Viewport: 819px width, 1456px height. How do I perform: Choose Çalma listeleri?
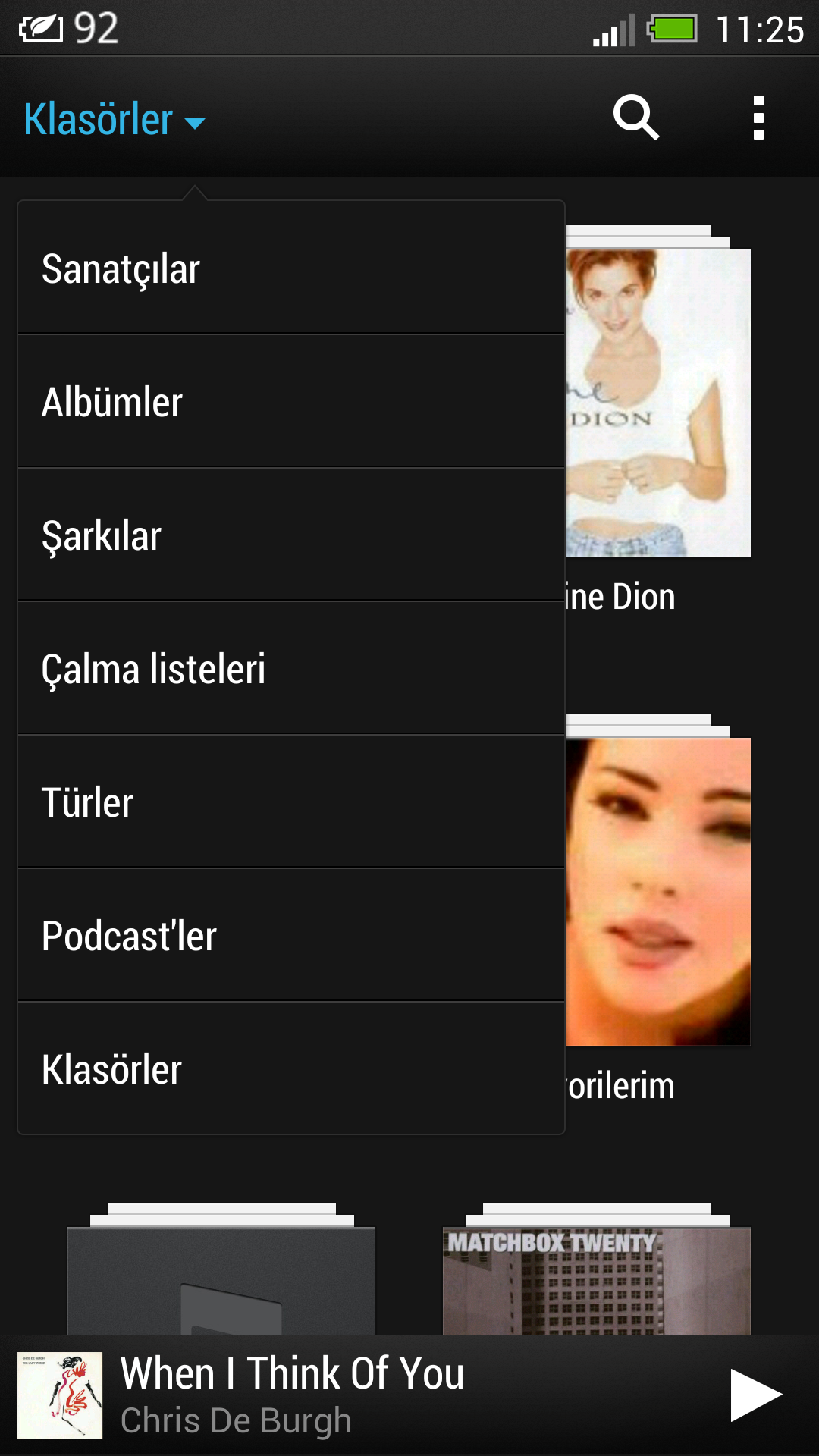pyautogui.click(x=291, y=669)
